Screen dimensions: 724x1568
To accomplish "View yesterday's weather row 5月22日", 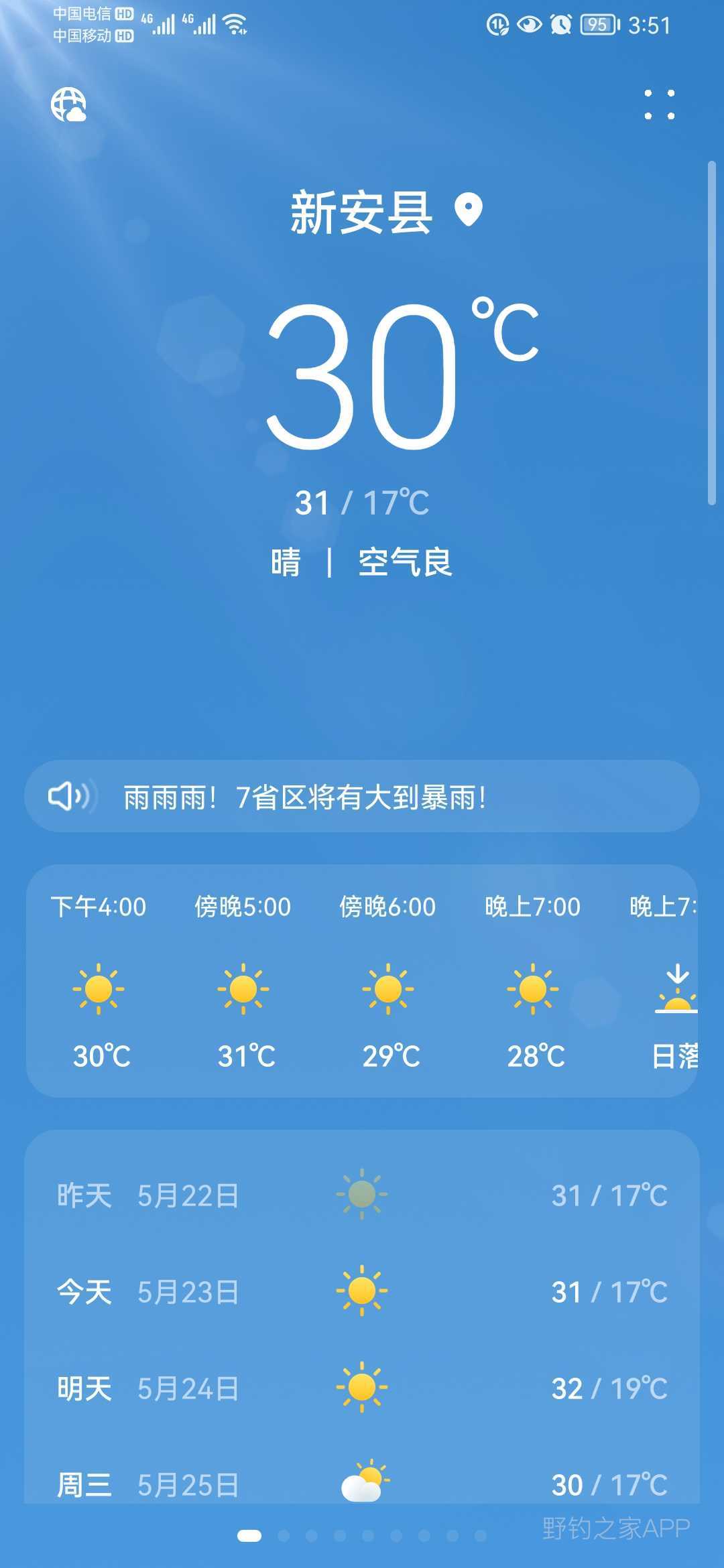I will pyautogui.click(x=362, y=1195).
